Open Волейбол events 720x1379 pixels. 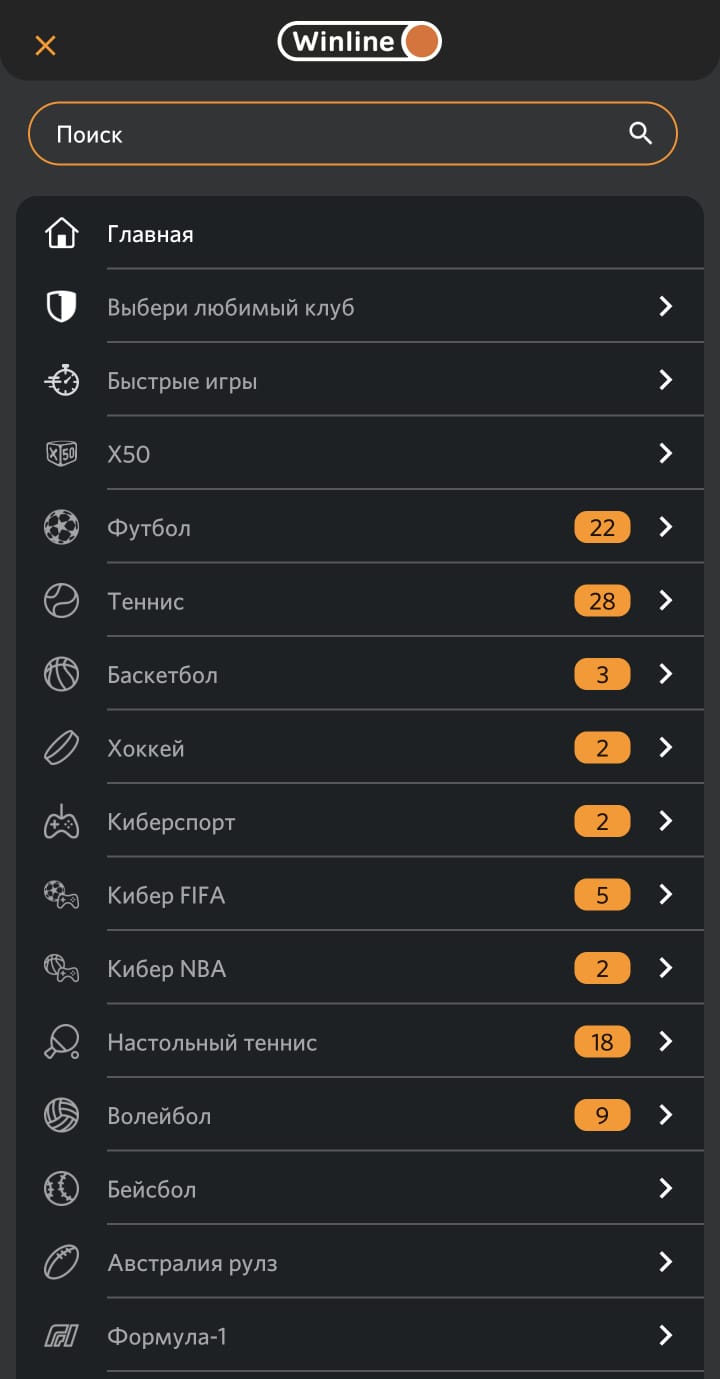(159, 1116)
